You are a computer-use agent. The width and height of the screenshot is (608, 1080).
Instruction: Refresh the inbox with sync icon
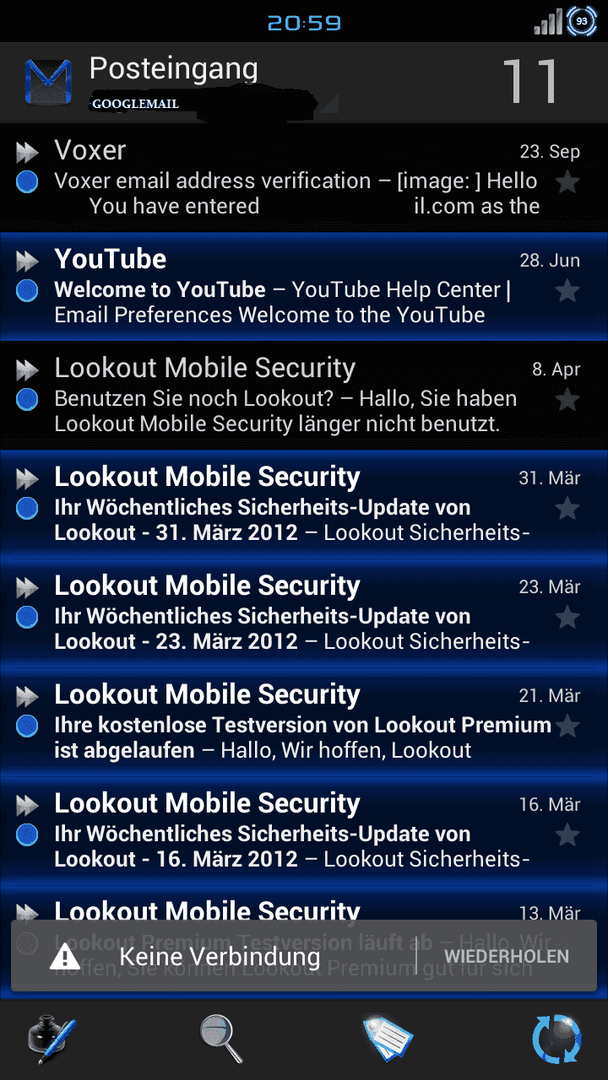pos(557,1039)
